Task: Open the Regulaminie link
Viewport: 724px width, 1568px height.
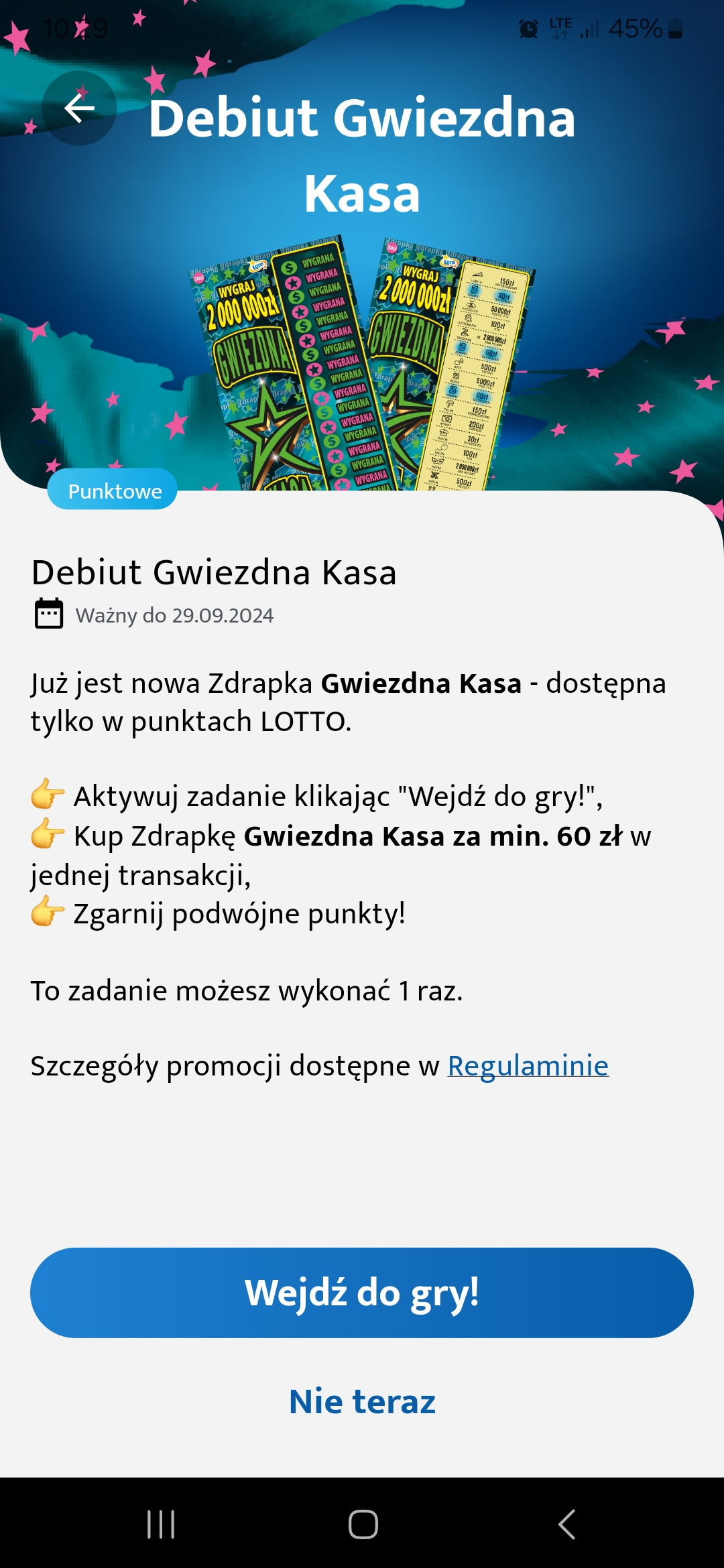Action: pos(528,1065)
